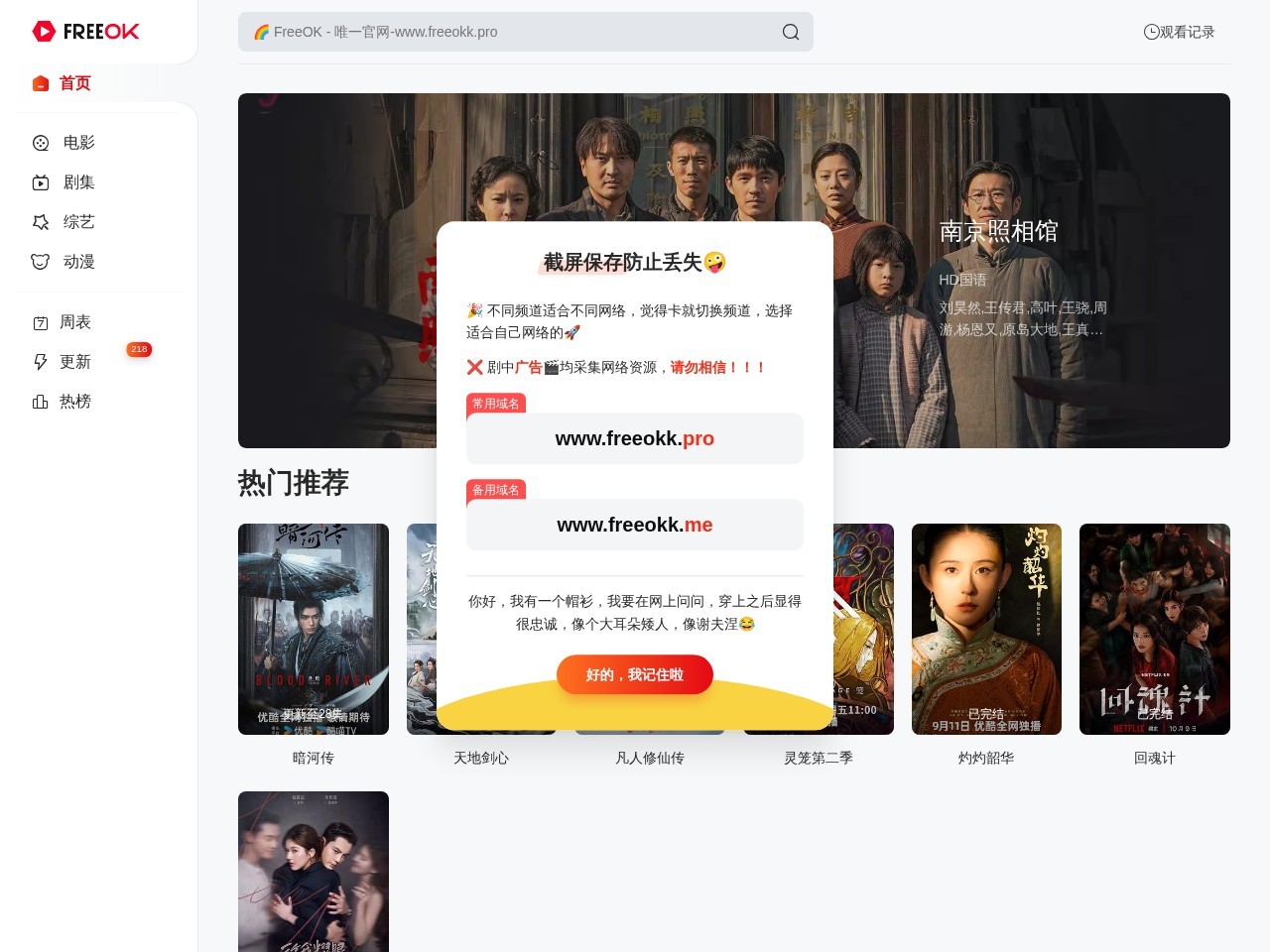Open the backup domain www.freeokk.me
Screen dimensions: 1270x952
point(634,525)
